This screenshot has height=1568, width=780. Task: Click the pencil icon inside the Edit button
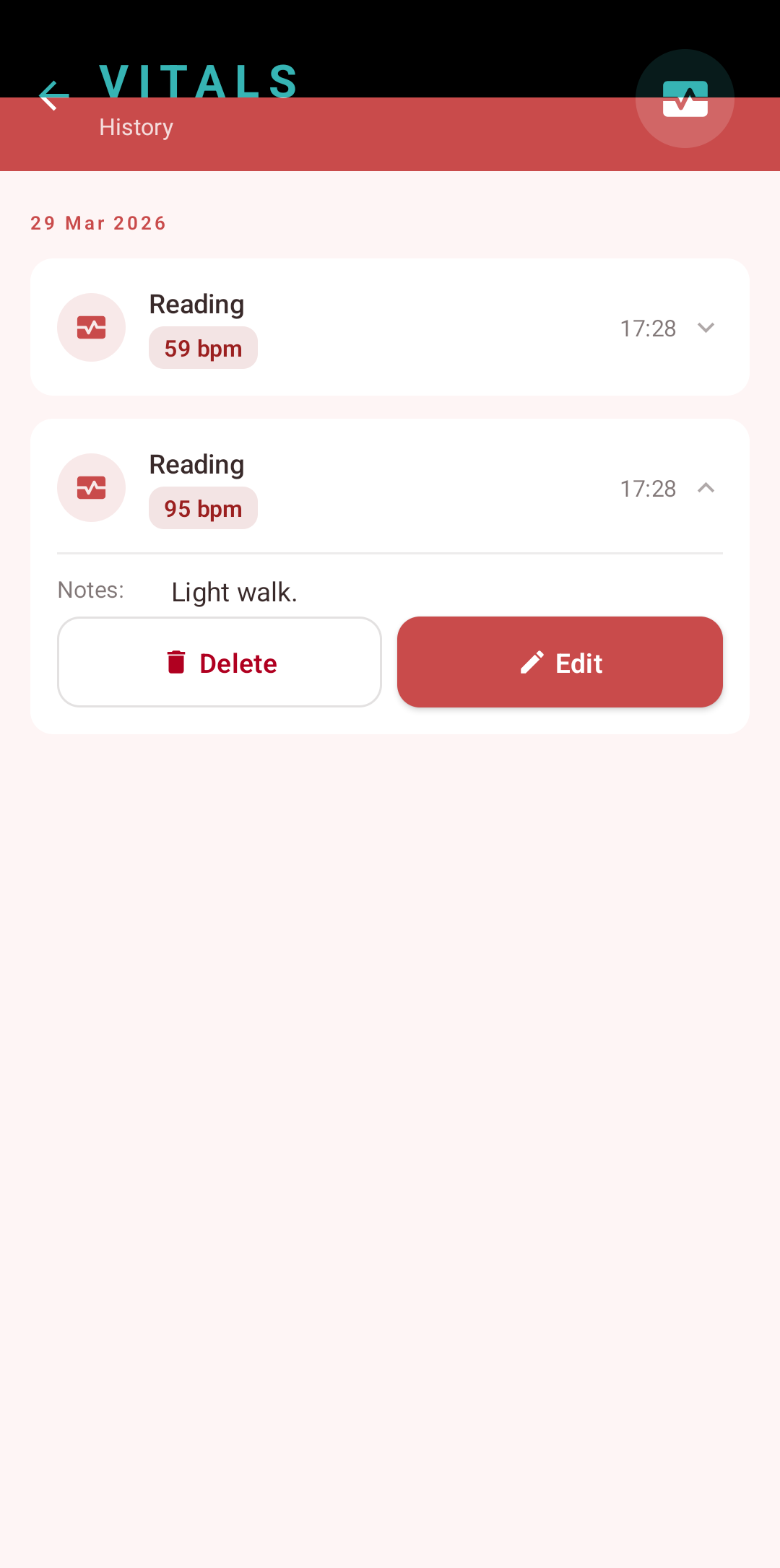point(530,662)
